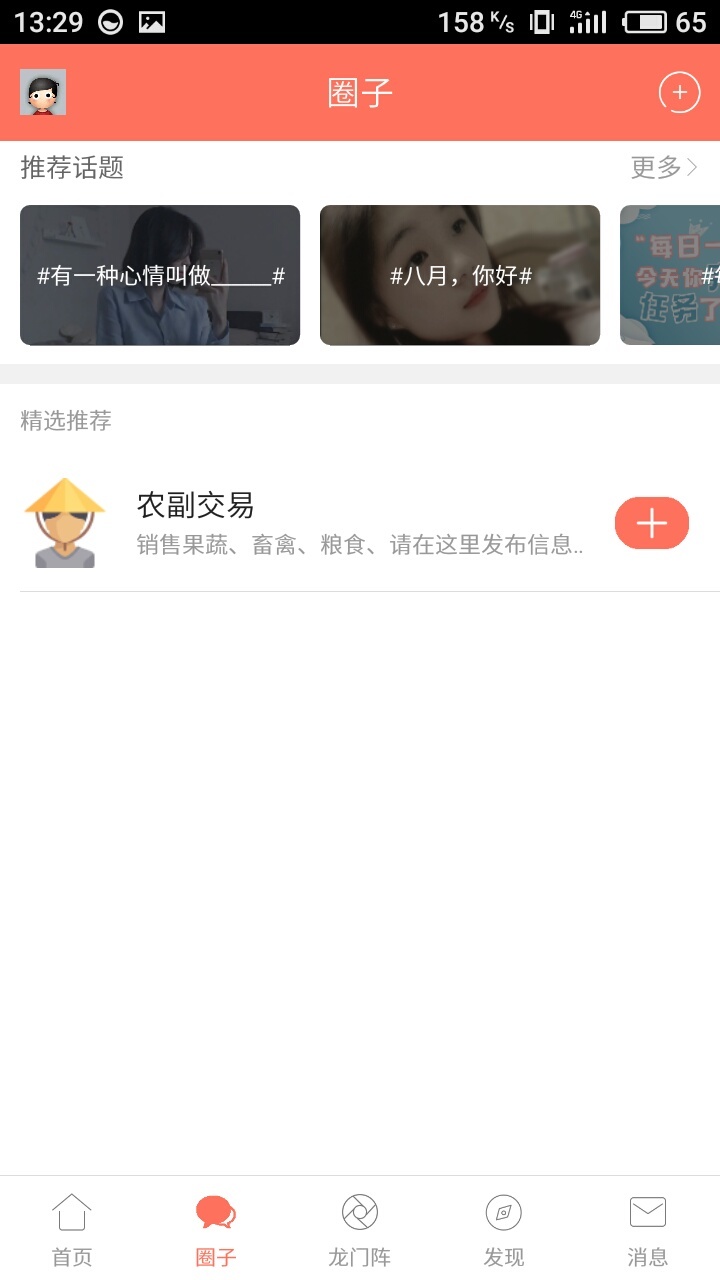Open topic #八月，你好#

coord(460,275)
